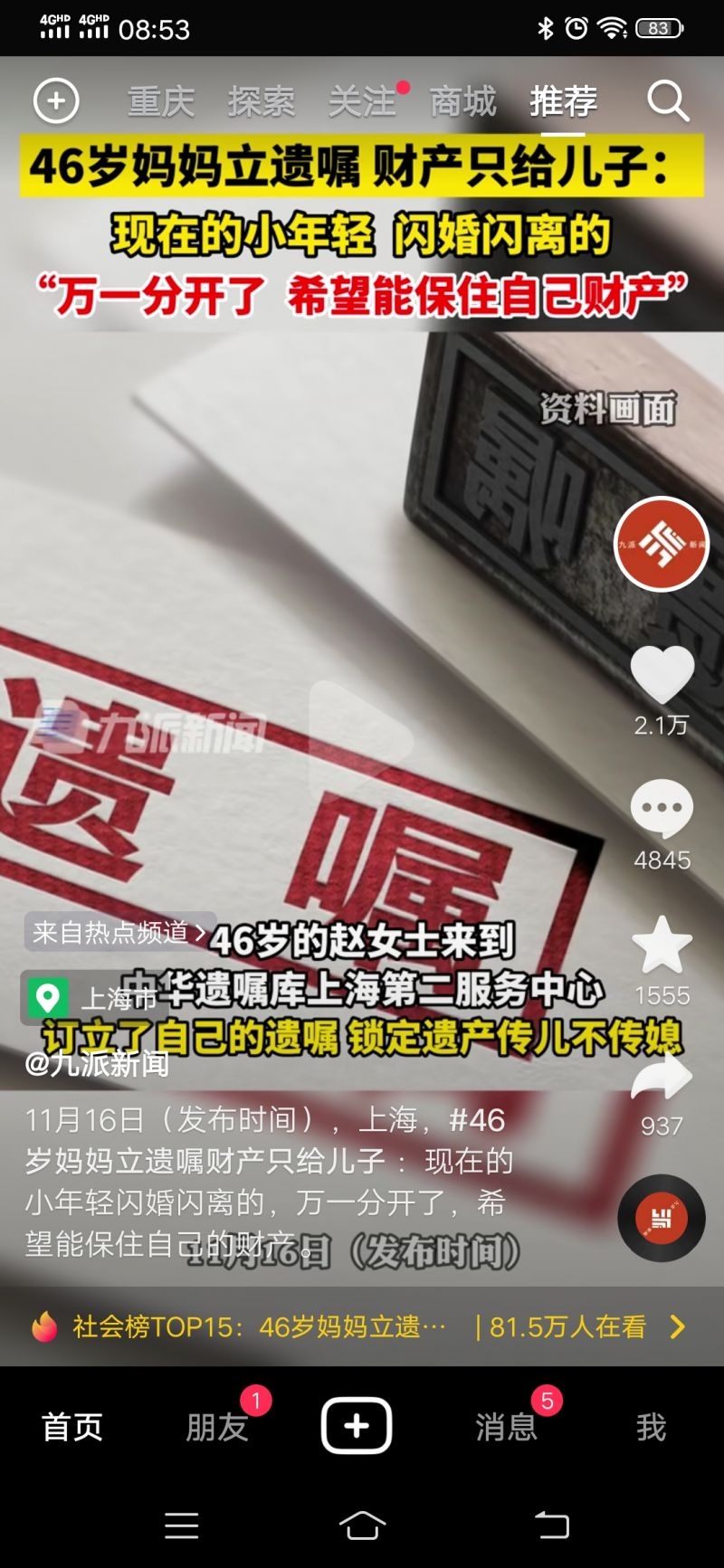Share this video via arrow icon
The width and height of the screenshot is (724, 1568).
click(x=662, y=1079)
